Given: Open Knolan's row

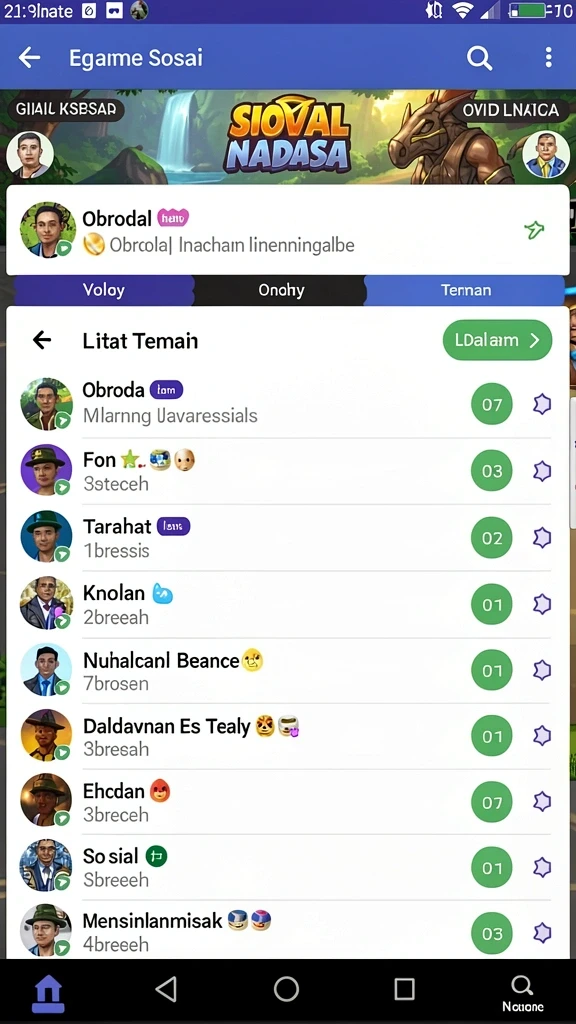Looking at the screenshot, I should pyautogui.click(x=287, y=604).
